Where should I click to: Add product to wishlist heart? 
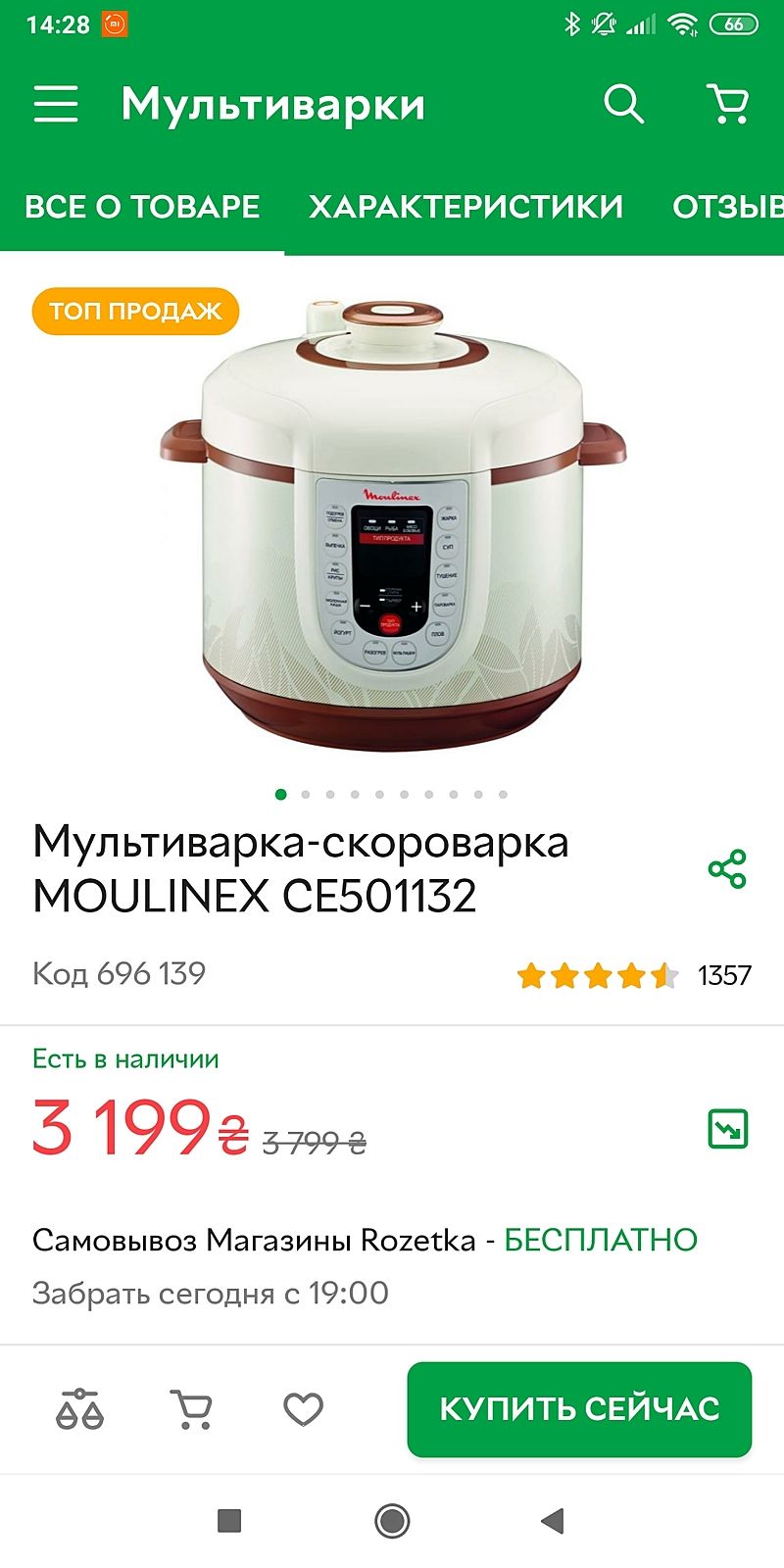tap(303, 1409)
